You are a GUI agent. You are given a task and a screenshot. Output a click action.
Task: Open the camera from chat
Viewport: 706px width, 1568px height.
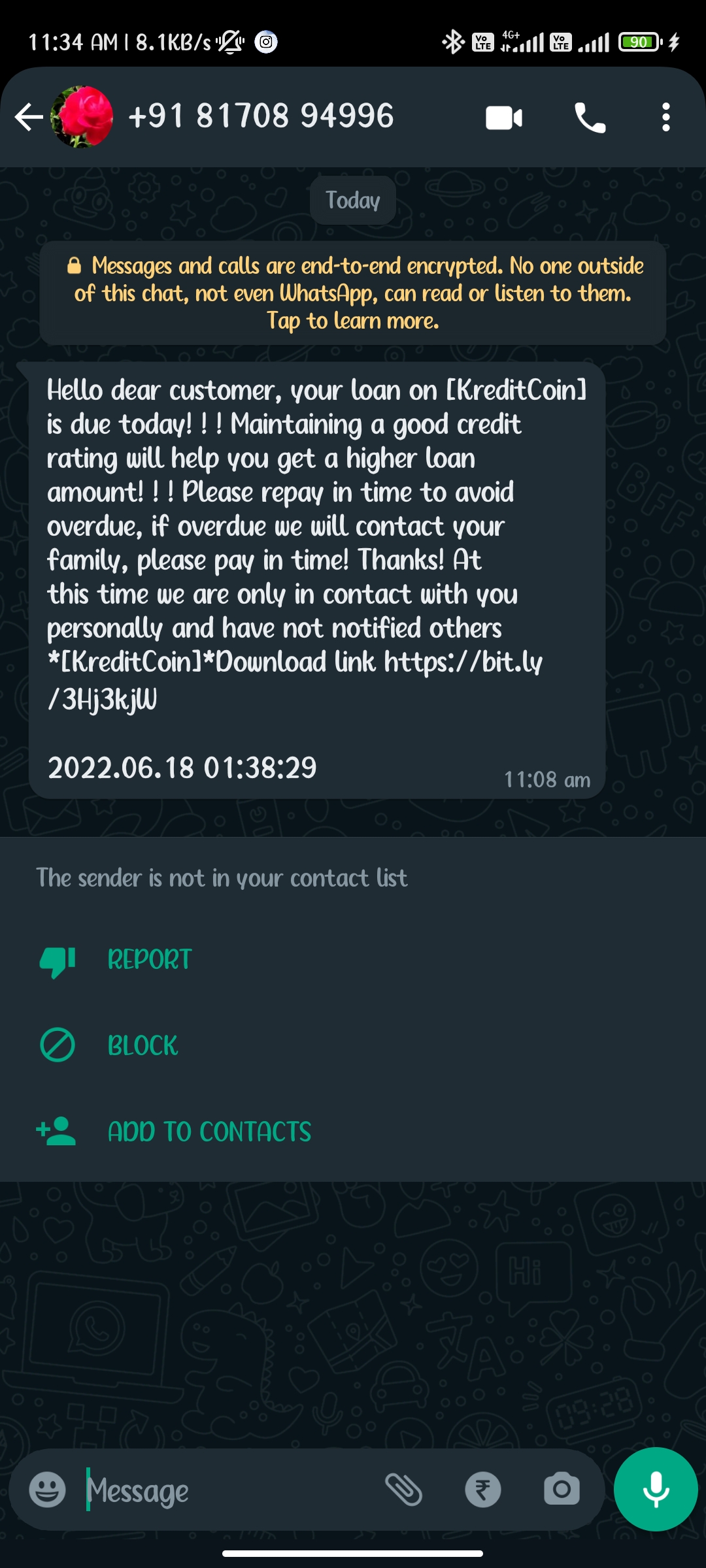click(562, 1490)
